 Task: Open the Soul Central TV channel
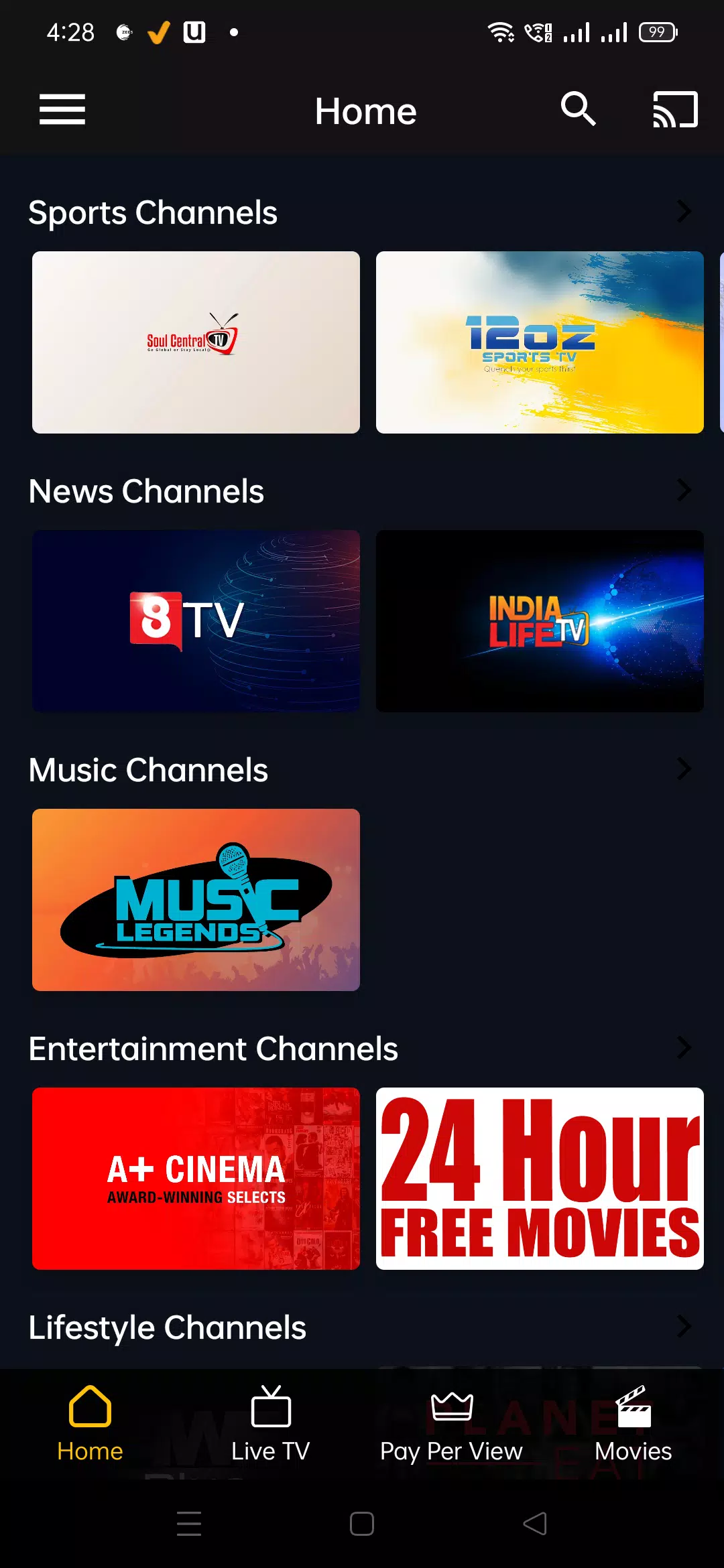click(x=196, y=342)
